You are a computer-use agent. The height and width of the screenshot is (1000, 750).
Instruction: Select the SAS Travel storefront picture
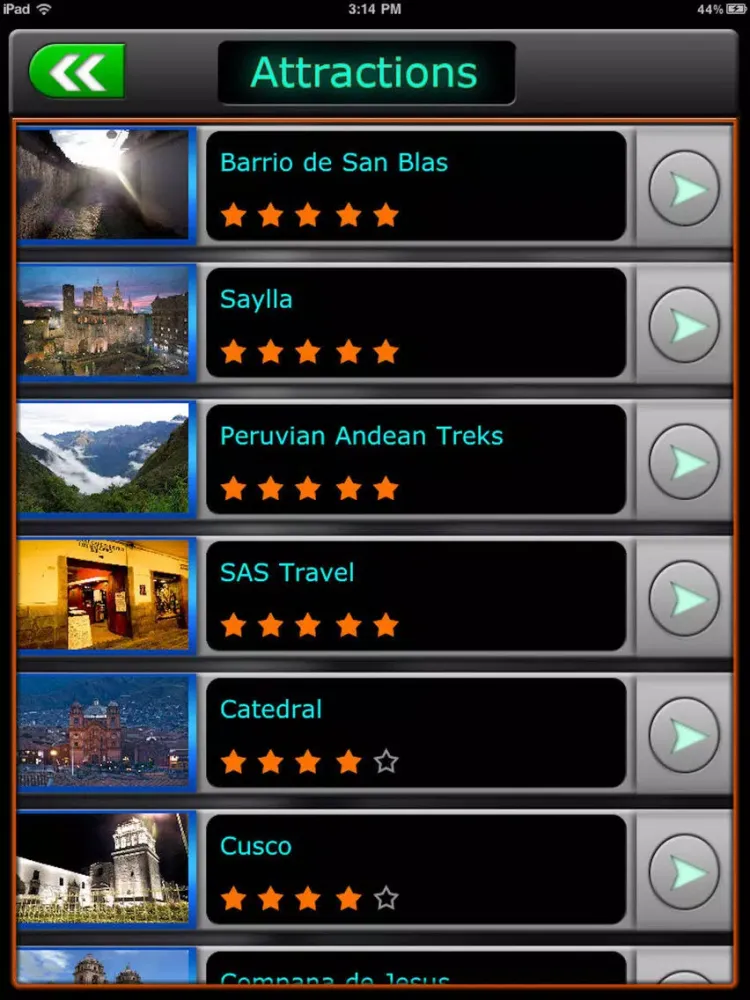pyautogui.click(x=104, y=595)
